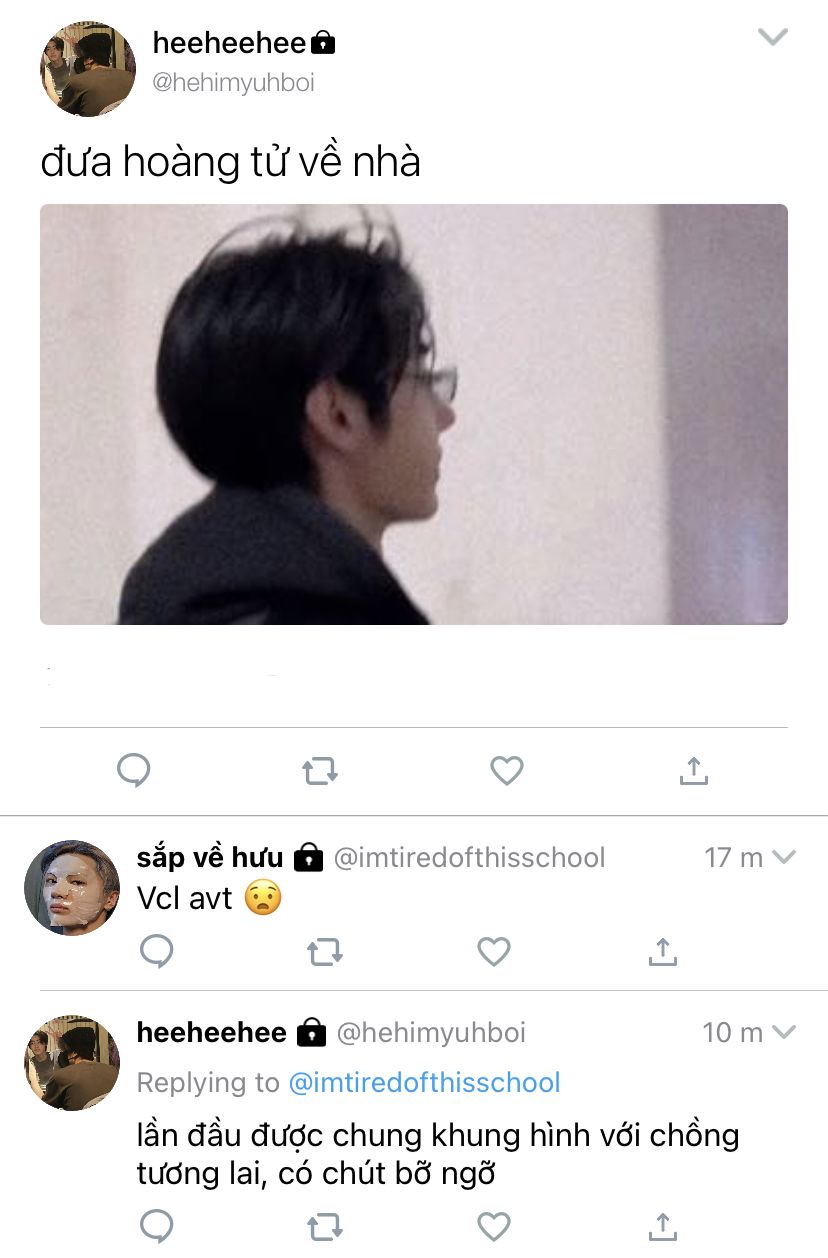
Task: Like the 'Vcl avt' comment
Action: coord(494,952)
